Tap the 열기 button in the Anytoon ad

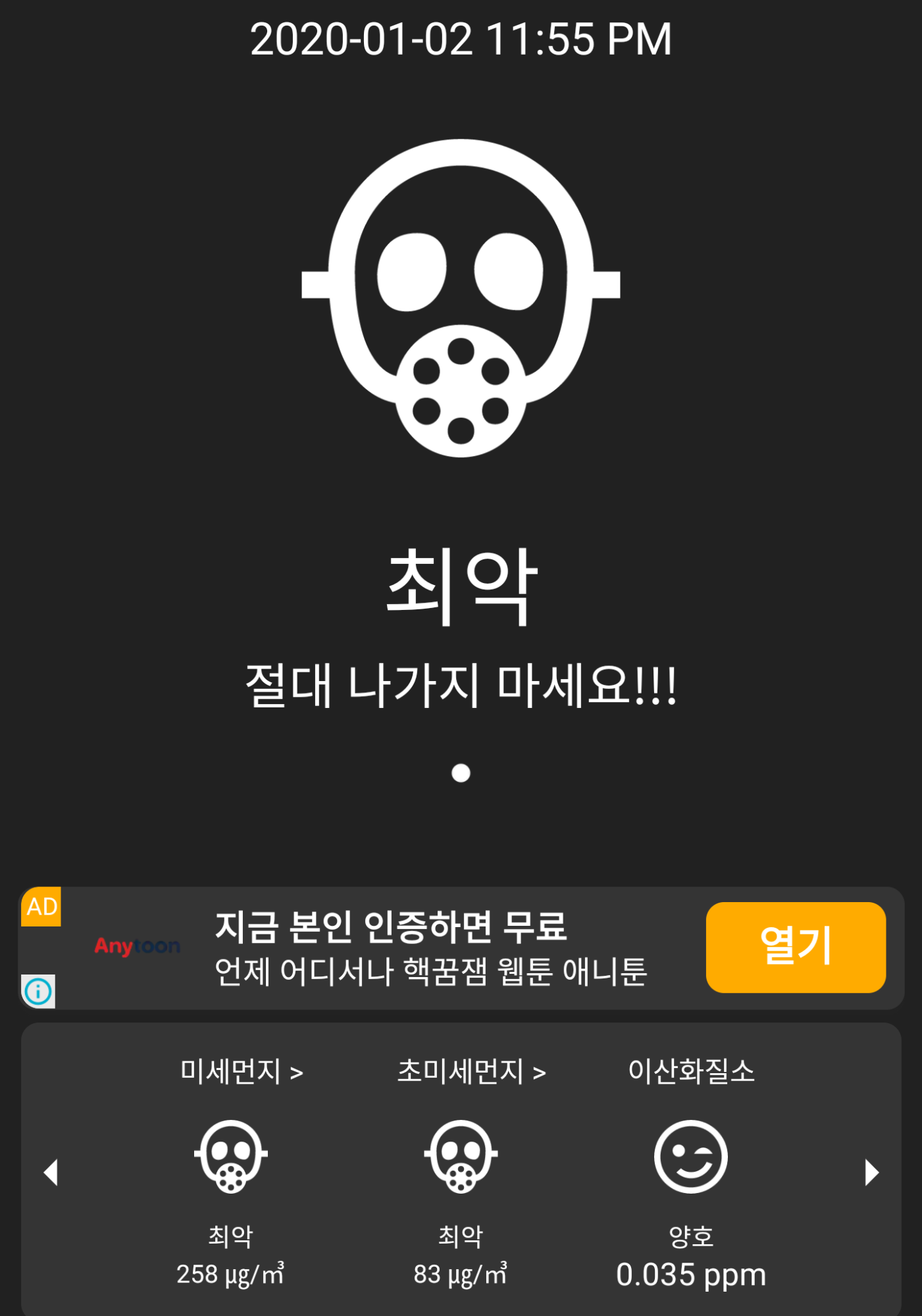[x=795, y=946]
